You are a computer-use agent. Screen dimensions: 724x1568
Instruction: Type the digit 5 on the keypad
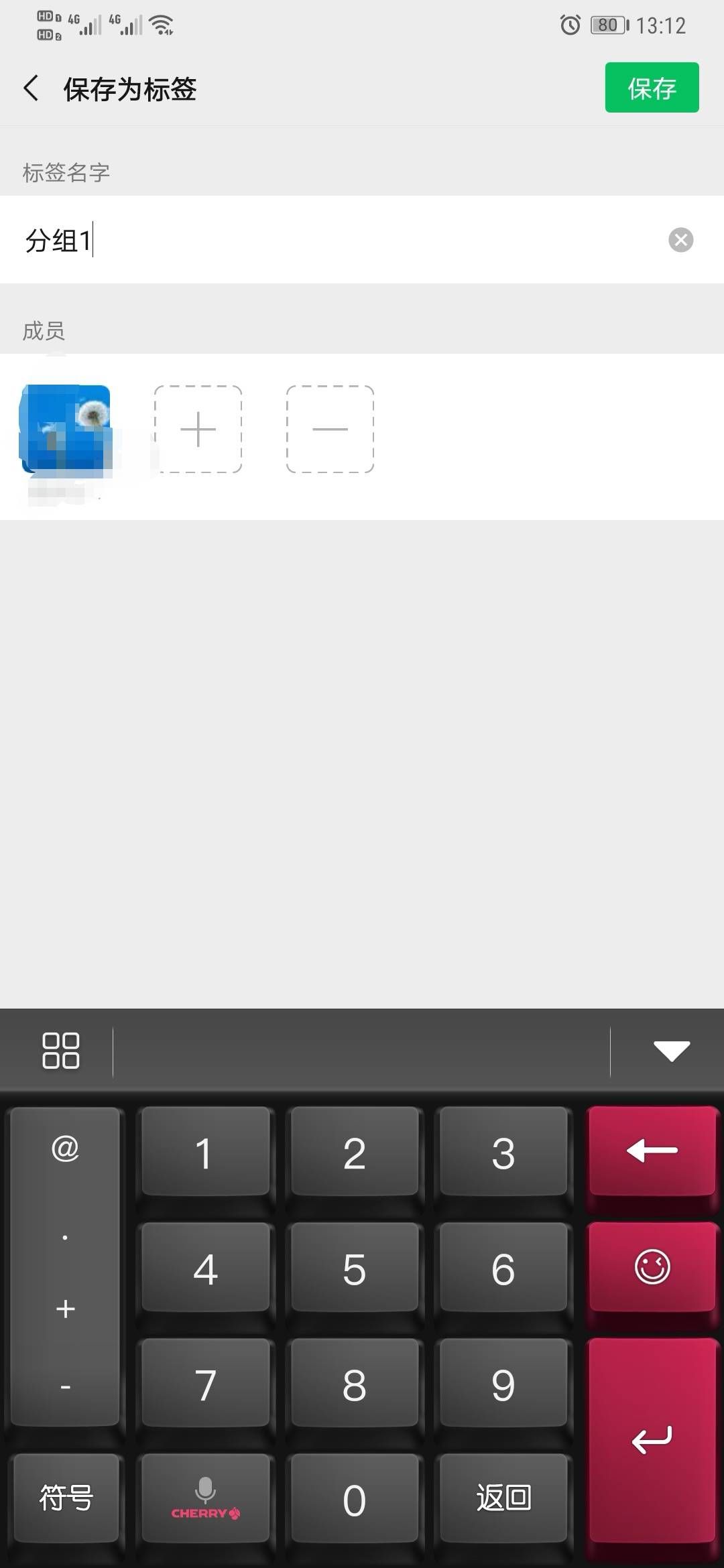(x=354, y=1268)
